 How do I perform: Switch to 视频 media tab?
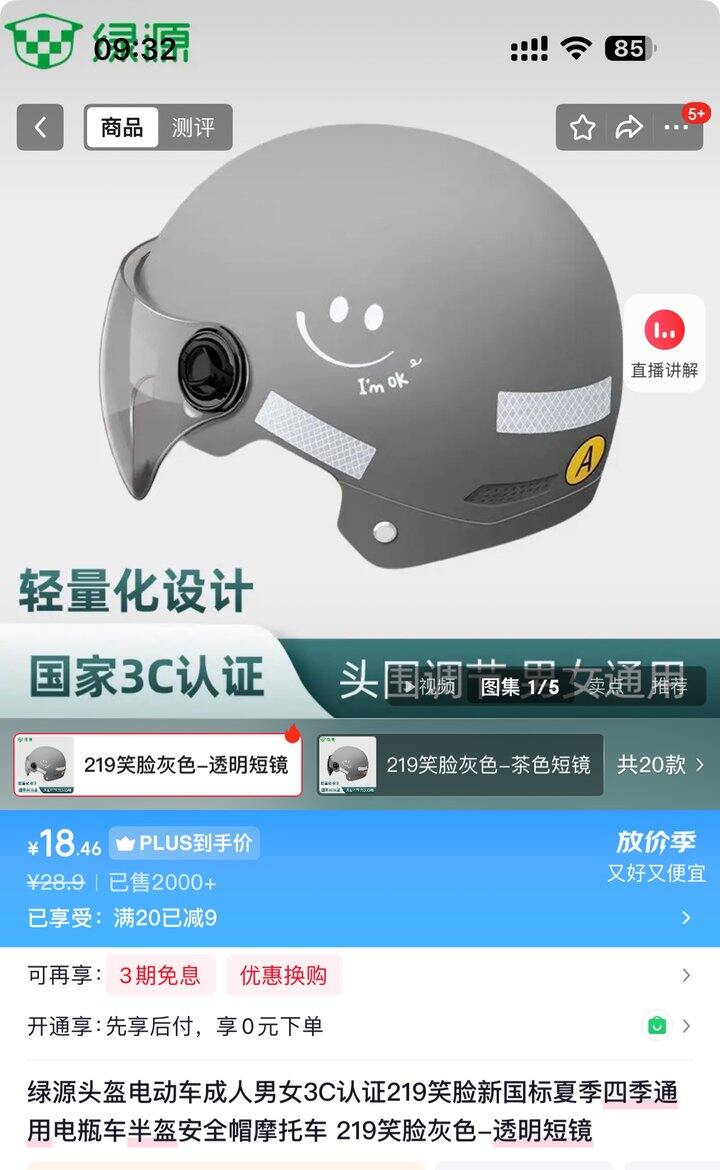(x=430, y=687)
